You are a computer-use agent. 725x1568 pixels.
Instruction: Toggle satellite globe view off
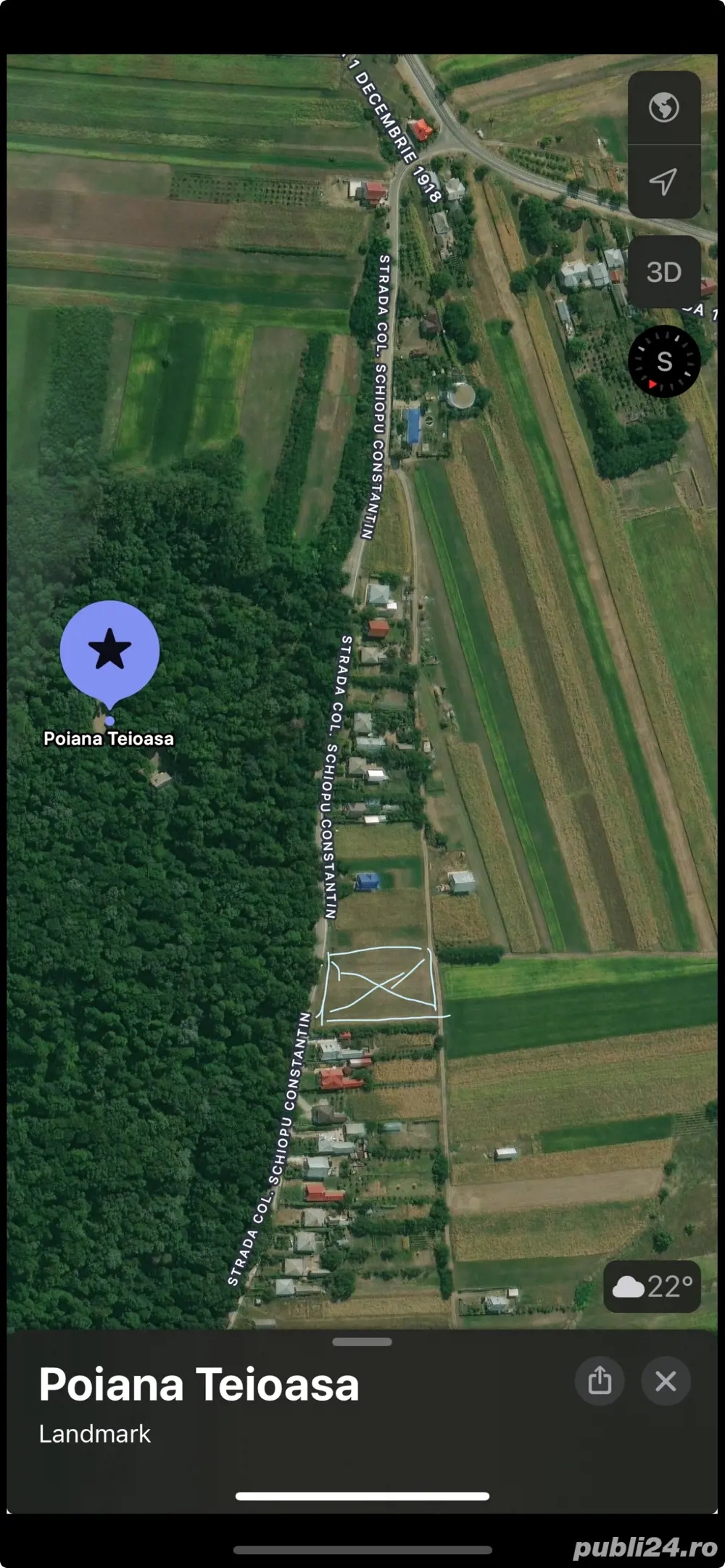click(x=665, y=107)
